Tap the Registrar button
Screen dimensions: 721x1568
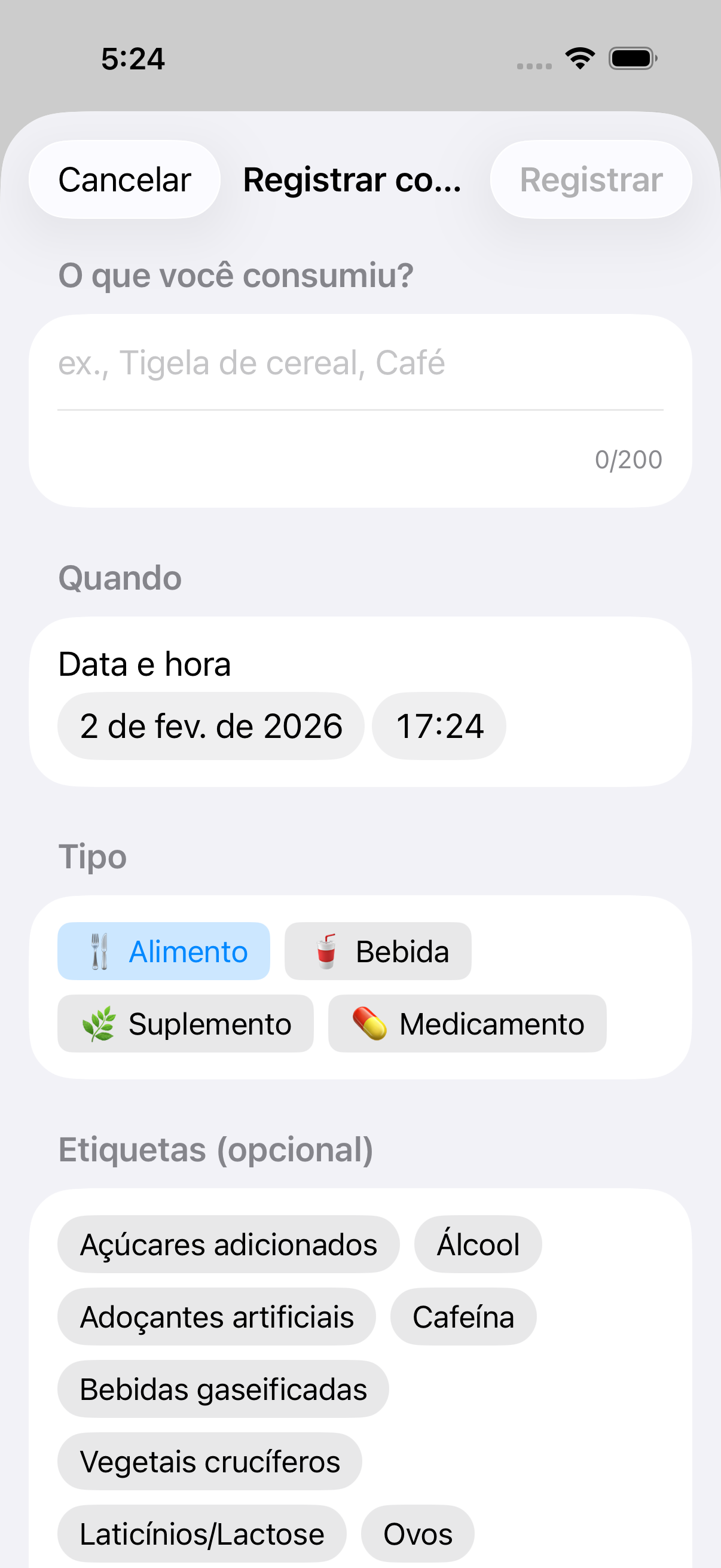click(590, 179)
